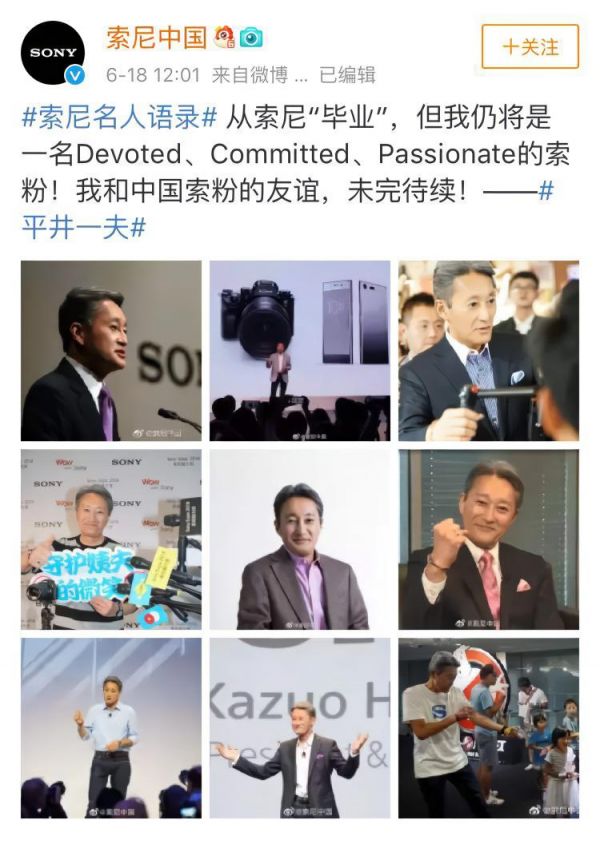The height and width of the screenshot is (848, 600).
Task: Open the fist-pump photo with pink tie
Action: tap(488, 539)
